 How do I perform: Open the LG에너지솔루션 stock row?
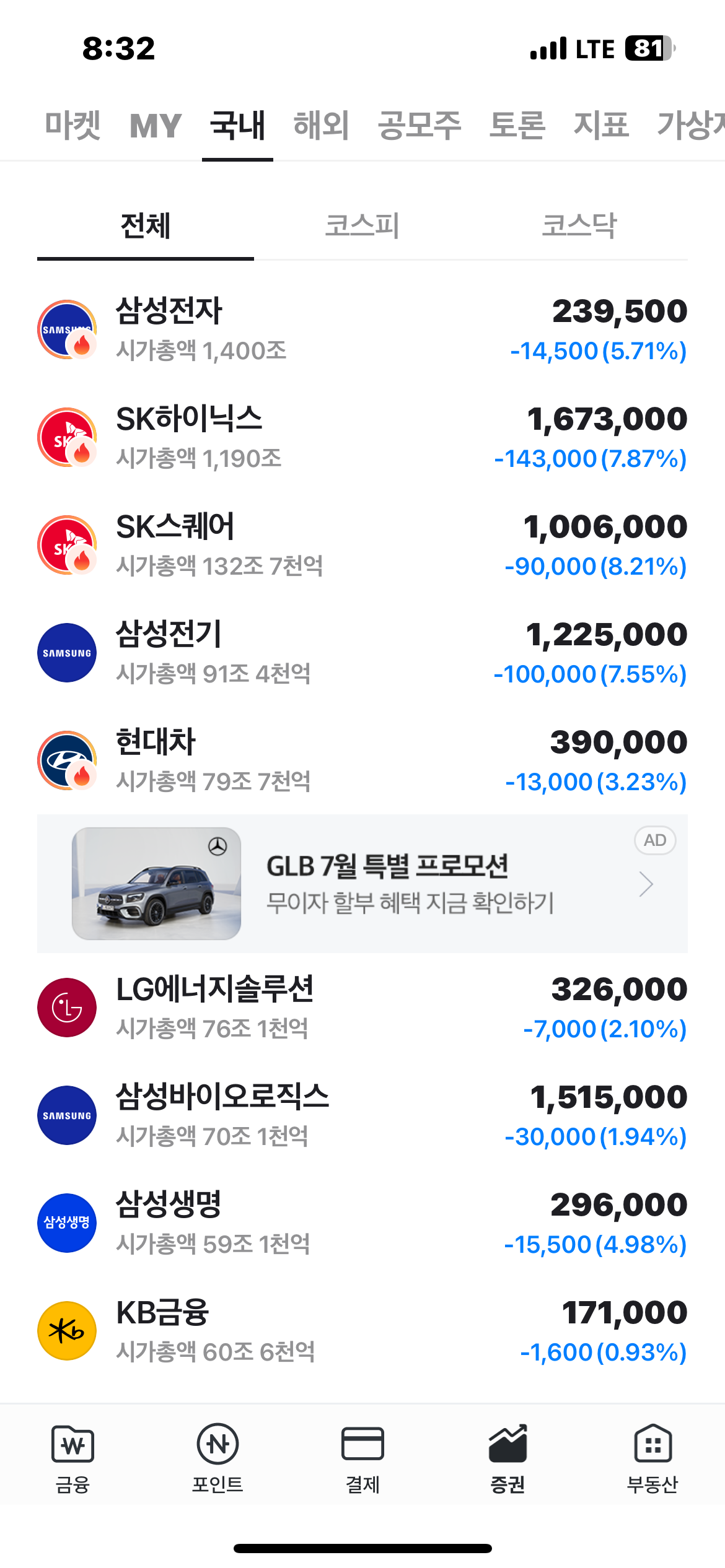point(362,1008)
